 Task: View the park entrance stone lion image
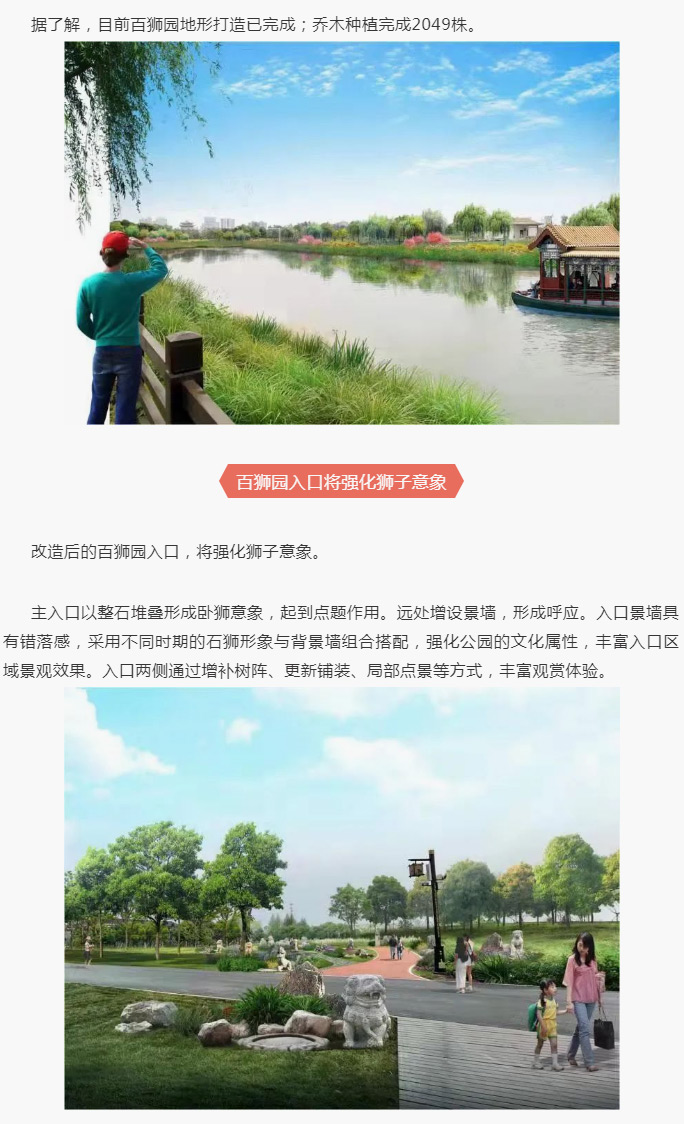pos(342,898)
